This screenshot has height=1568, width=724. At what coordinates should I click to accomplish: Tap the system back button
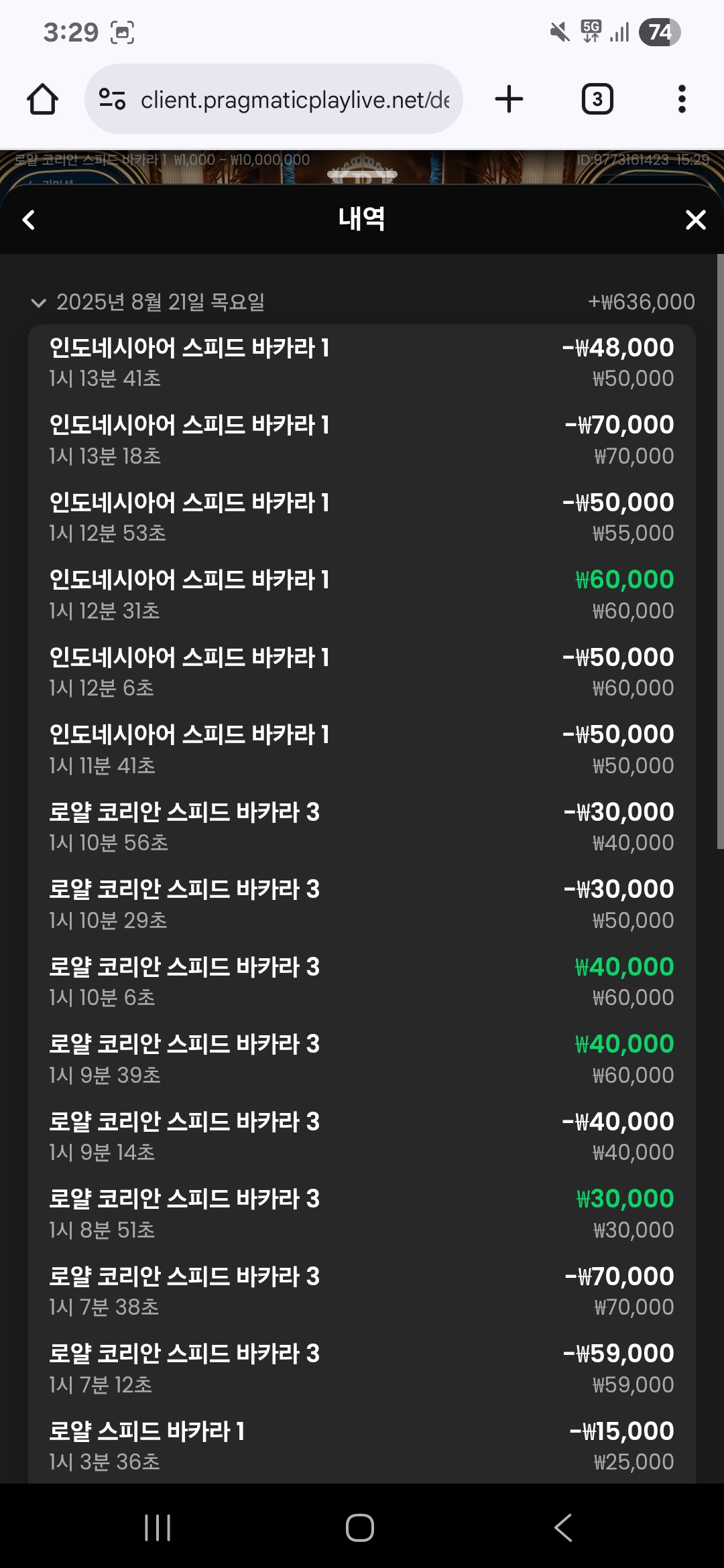[x=563, y=1528]
